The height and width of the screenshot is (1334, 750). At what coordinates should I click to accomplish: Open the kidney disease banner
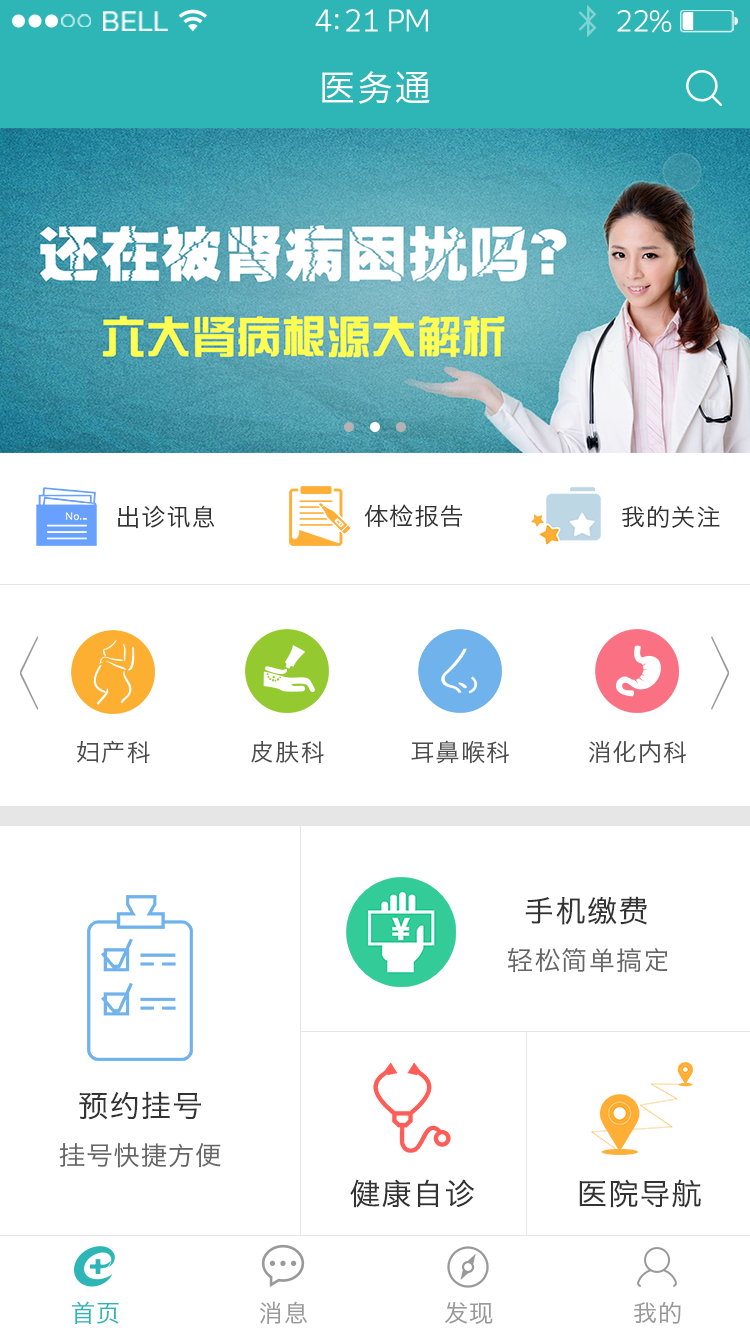tap(374, 290)
